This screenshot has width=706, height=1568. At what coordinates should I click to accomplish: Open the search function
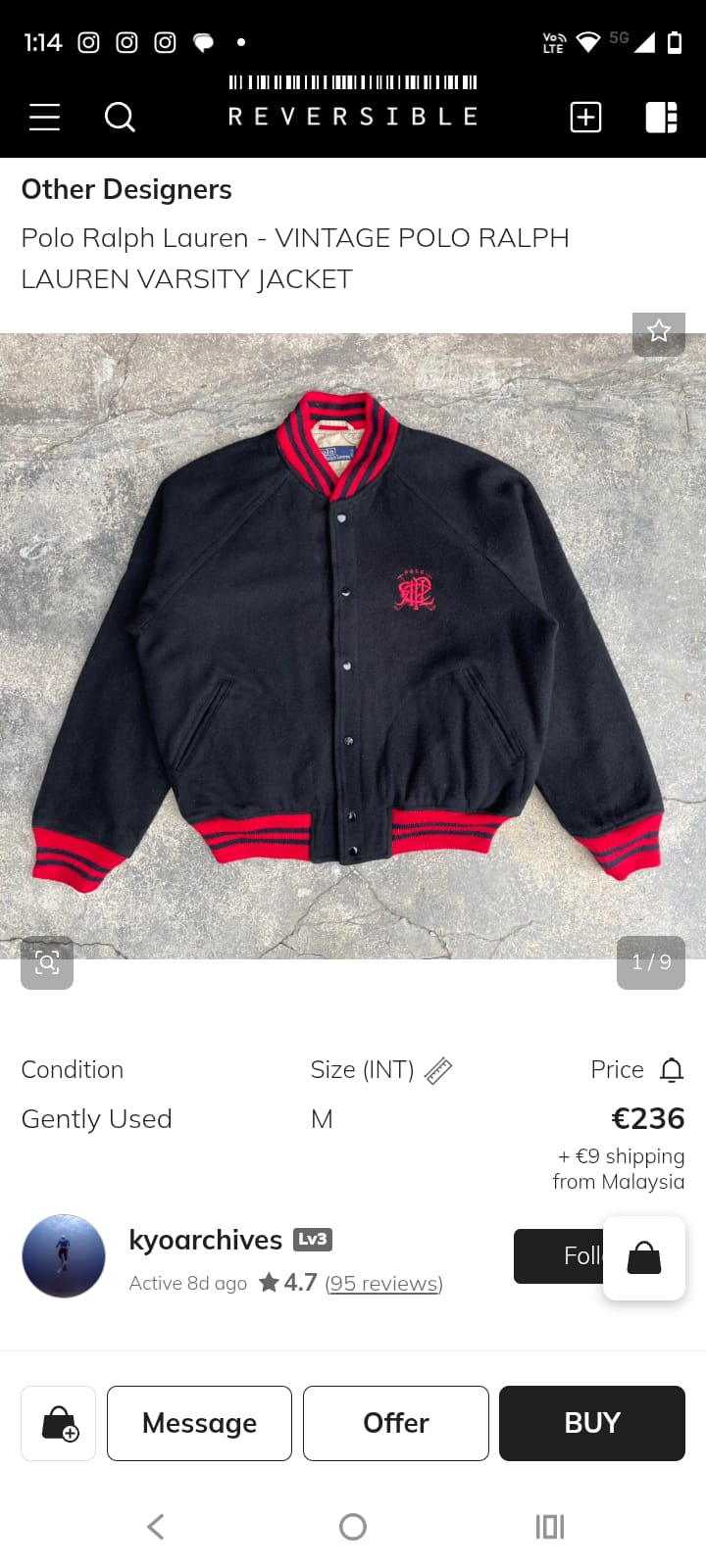click(120, 117)
